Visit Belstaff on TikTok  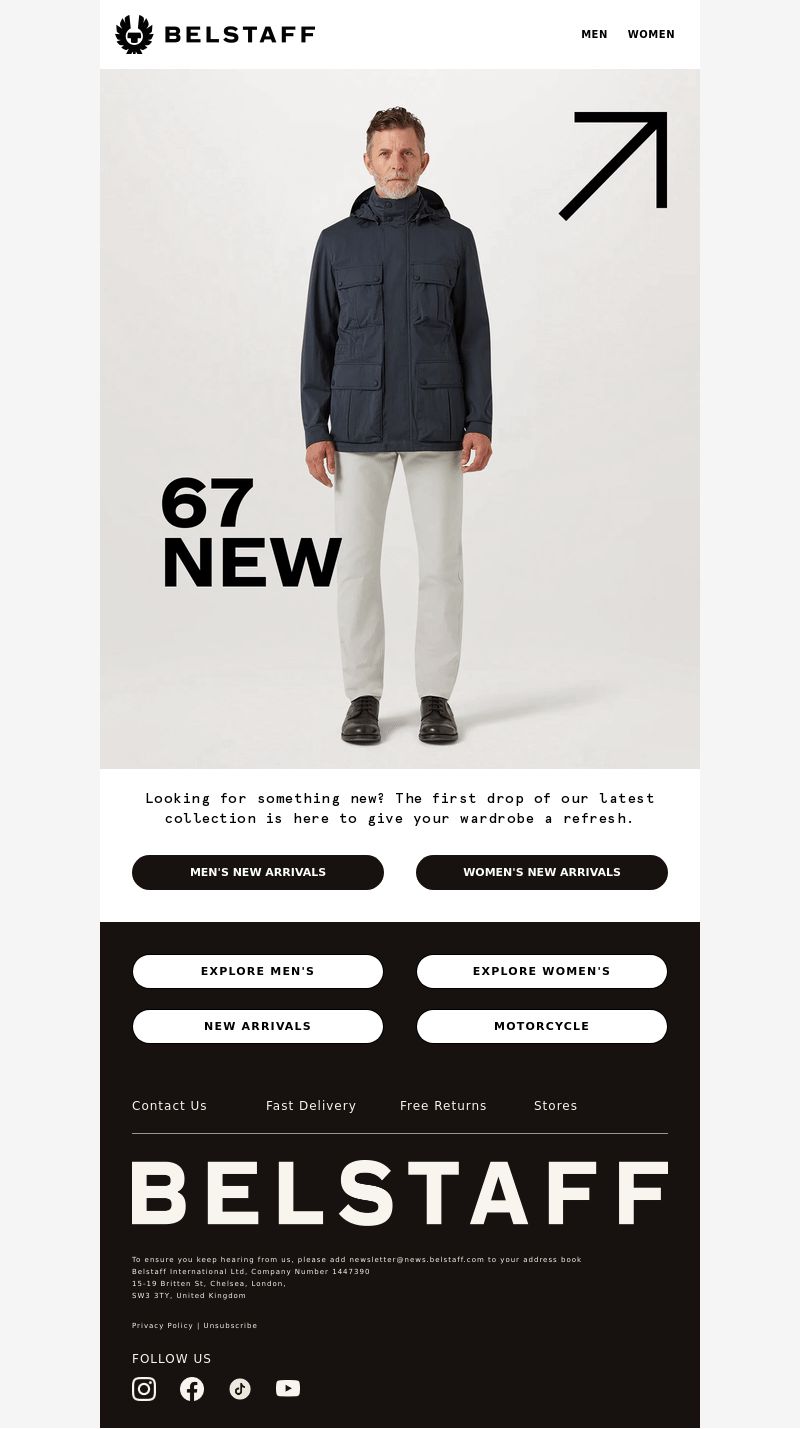240,1389
